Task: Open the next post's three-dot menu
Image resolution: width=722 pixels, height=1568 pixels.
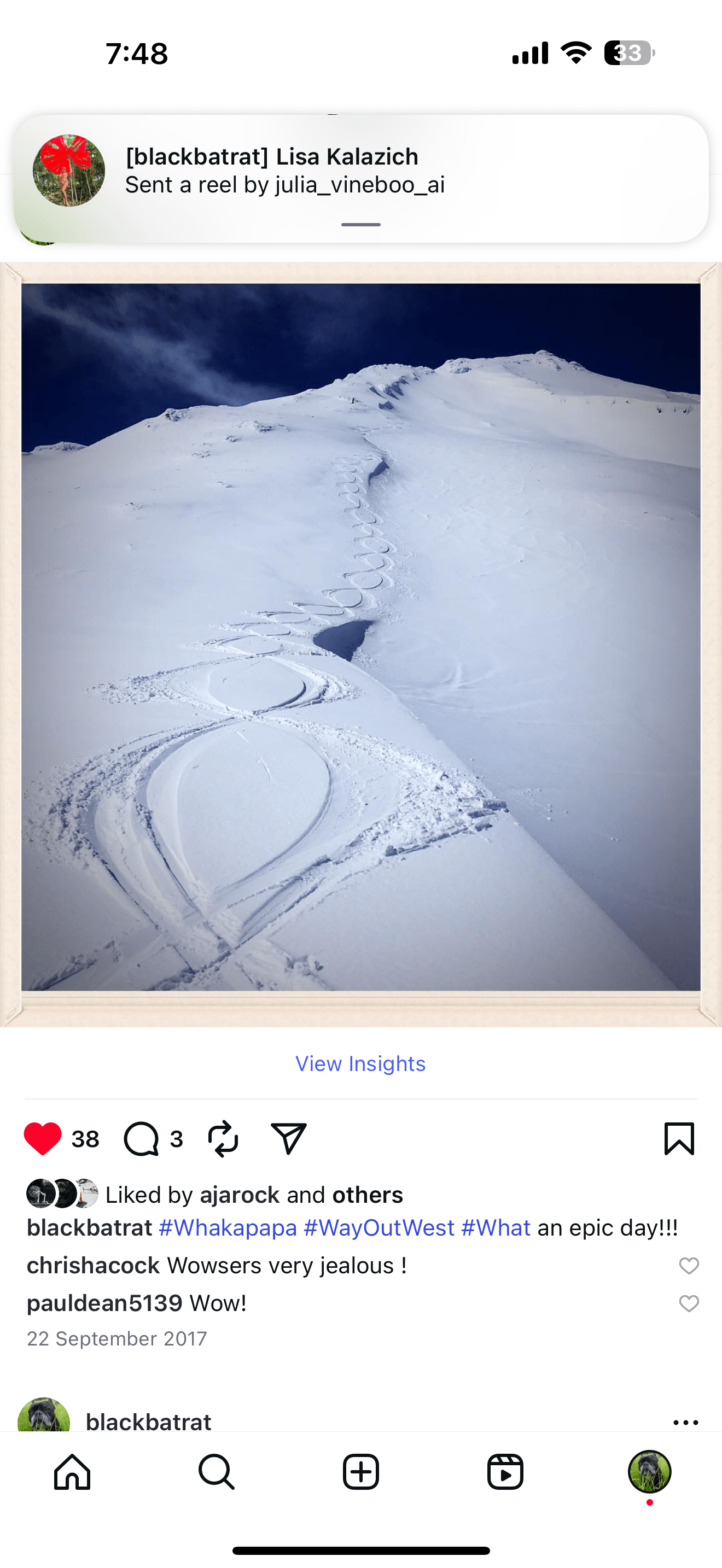Action: 685,1422
